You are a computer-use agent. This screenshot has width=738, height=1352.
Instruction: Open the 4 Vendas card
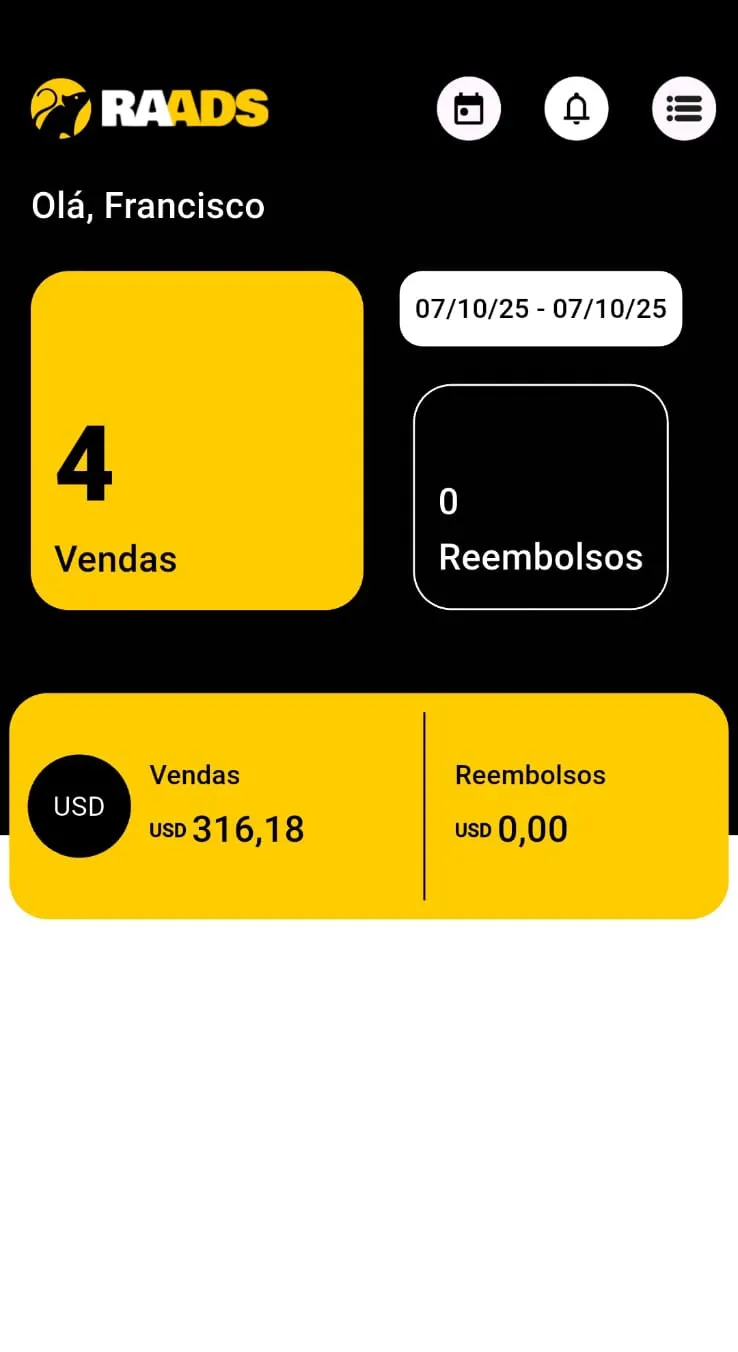pyautogui.click(x=197, y=440)
